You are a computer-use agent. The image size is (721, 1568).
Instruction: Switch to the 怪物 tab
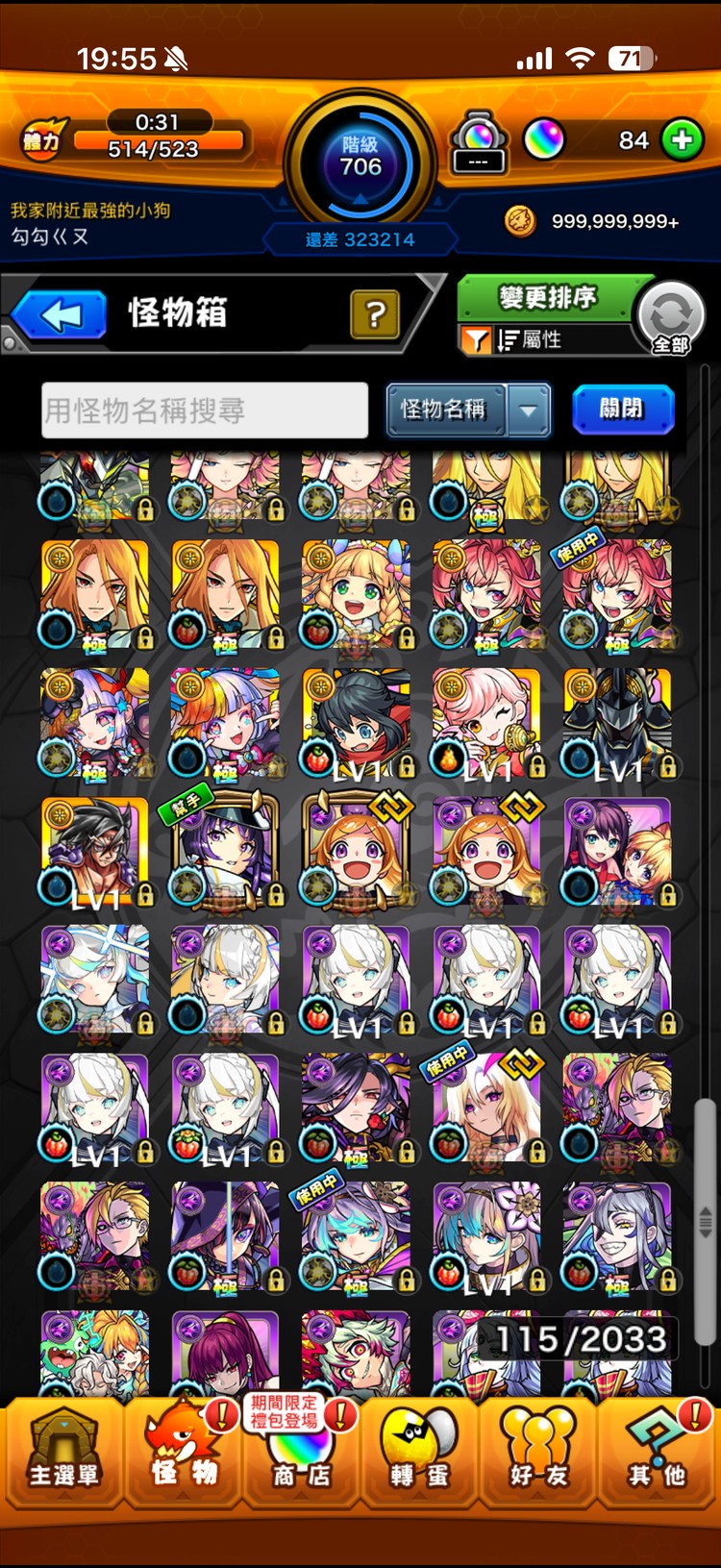183,1454
